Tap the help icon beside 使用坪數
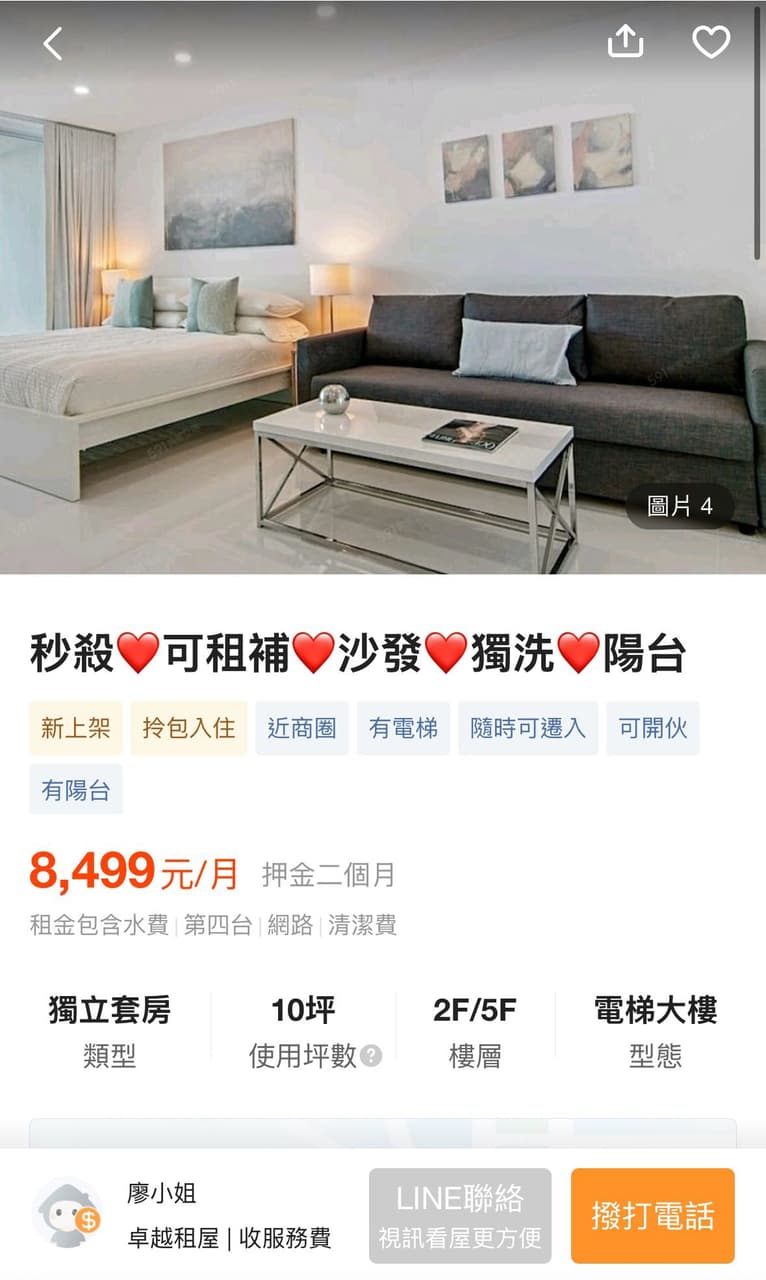This screenshot has height=1280, width=766. point(371,1056)
